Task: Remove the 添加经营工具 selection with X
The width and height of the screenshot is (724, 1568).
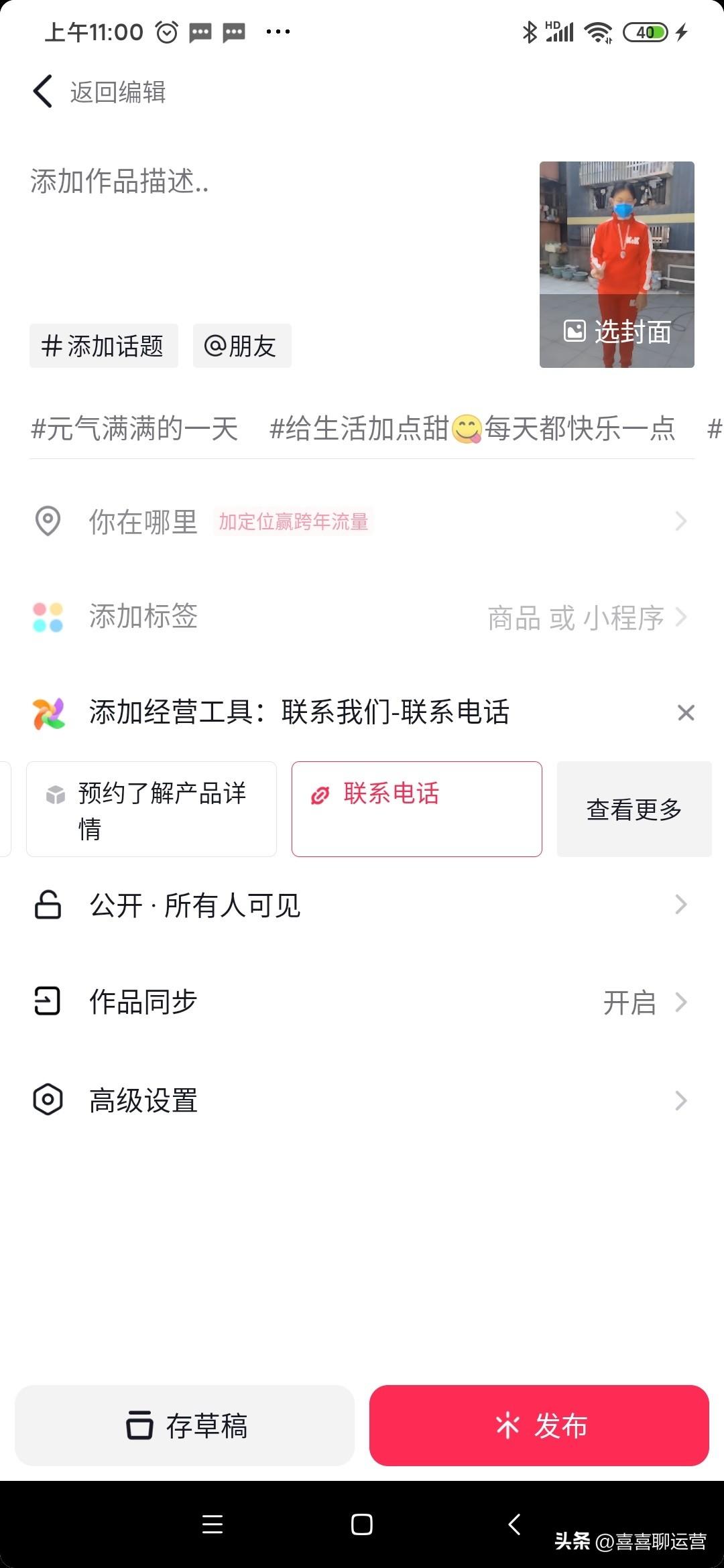Action: [x=686, y=712]
